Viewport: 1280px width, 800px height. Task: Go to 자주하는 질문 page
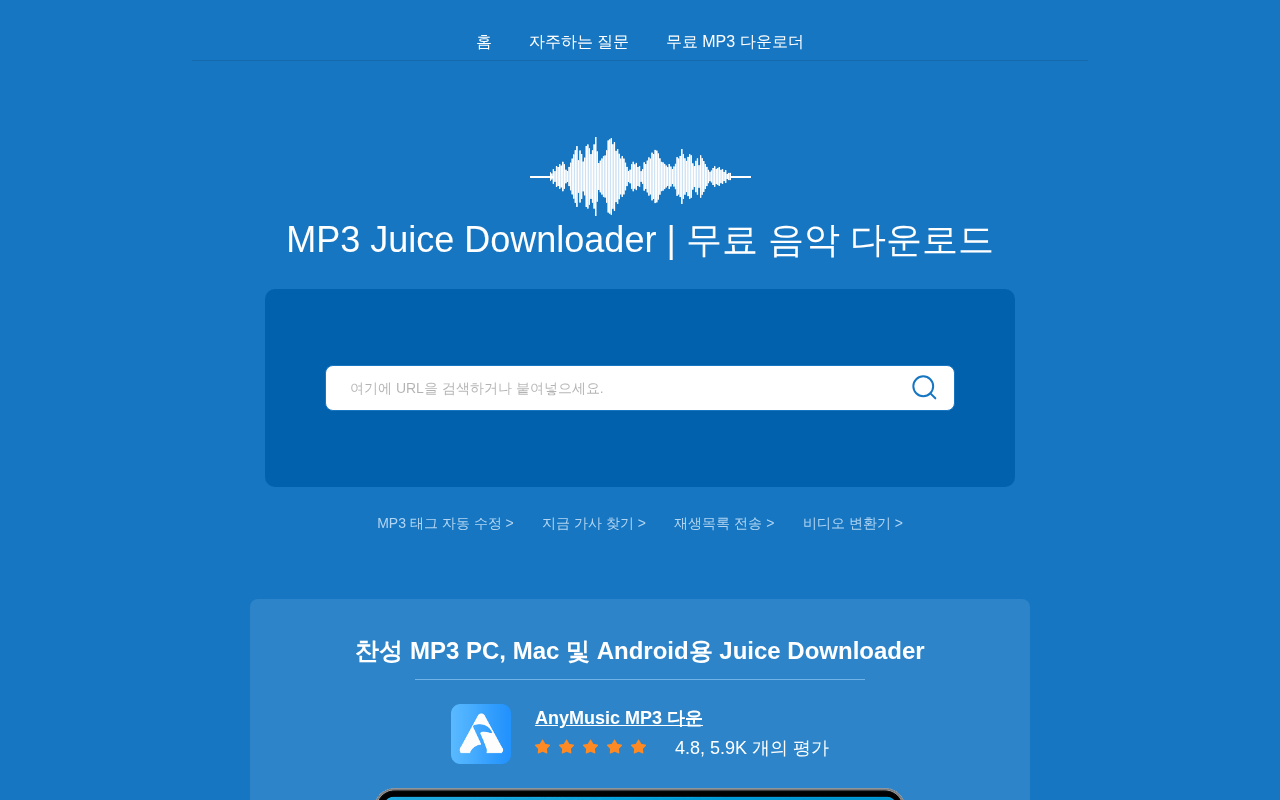579,42
